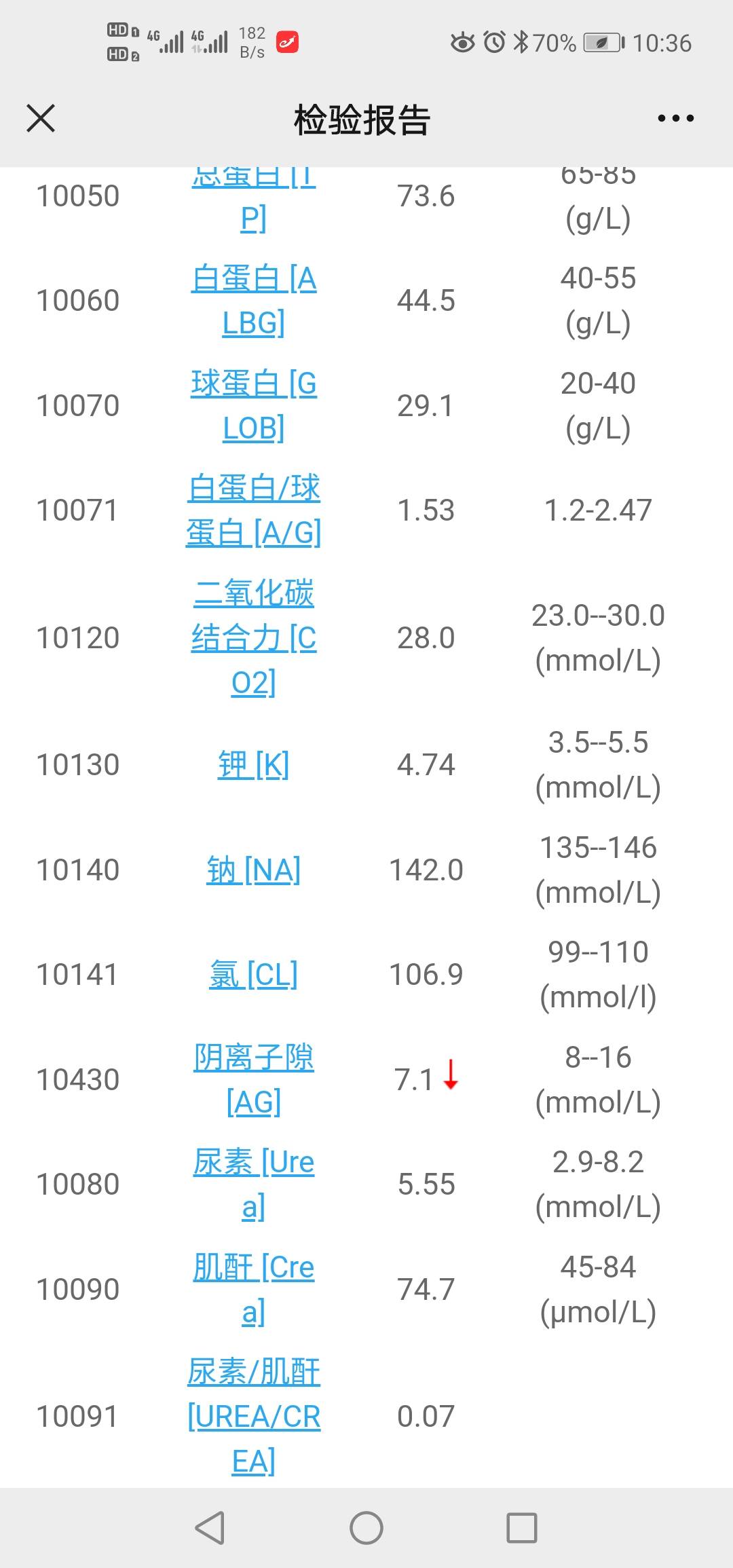Tap the alarm clock status bar icon
This screenshot has height=1568, width=733.
(x=495, y=42)
